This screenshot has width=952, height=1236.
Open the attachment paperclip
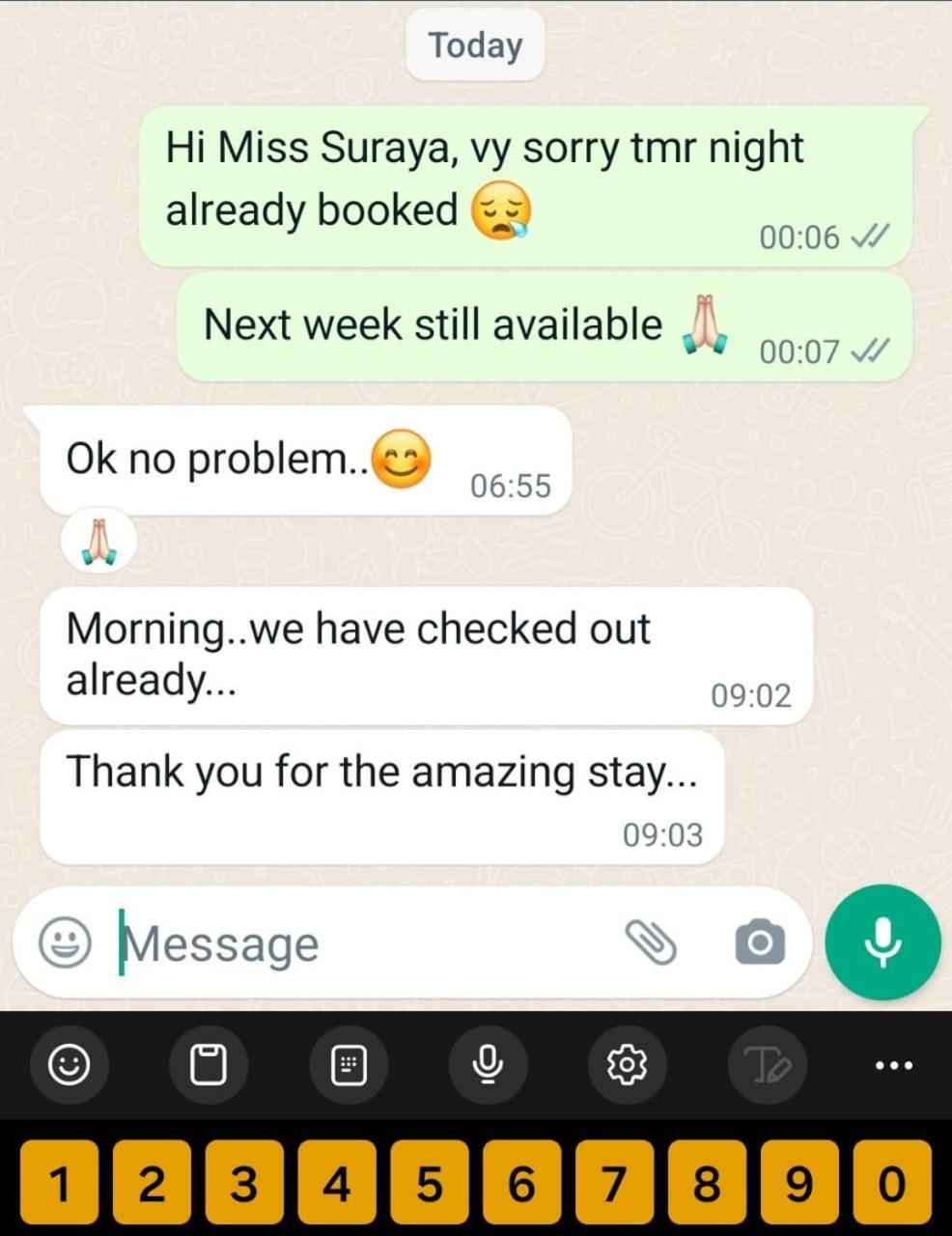651,941
